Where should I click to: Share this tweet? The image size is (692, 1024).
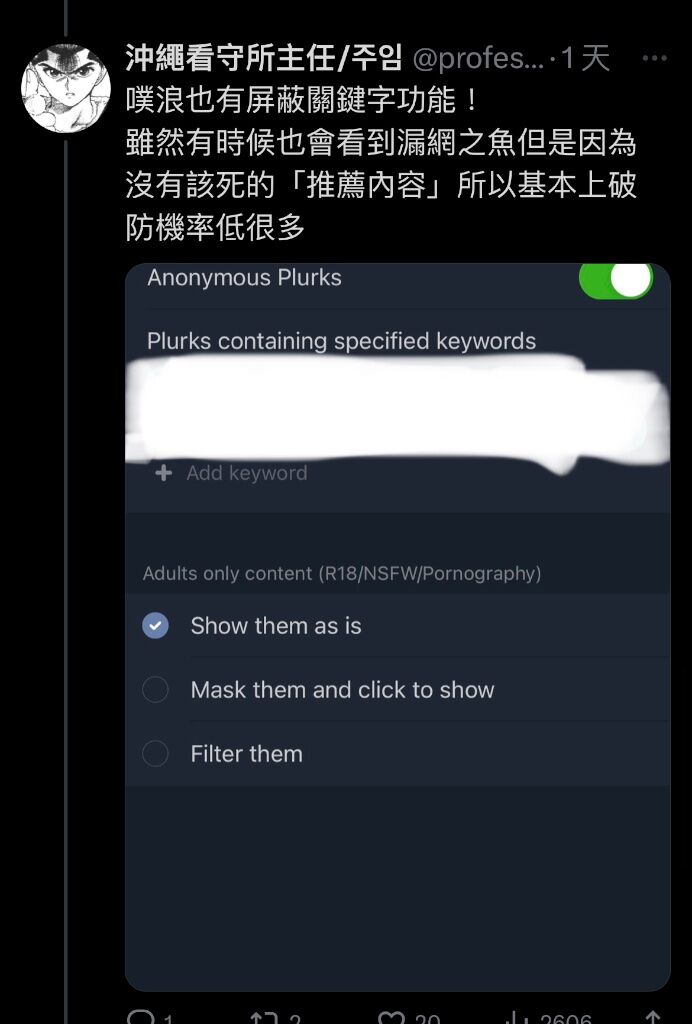coord(652,1017)
